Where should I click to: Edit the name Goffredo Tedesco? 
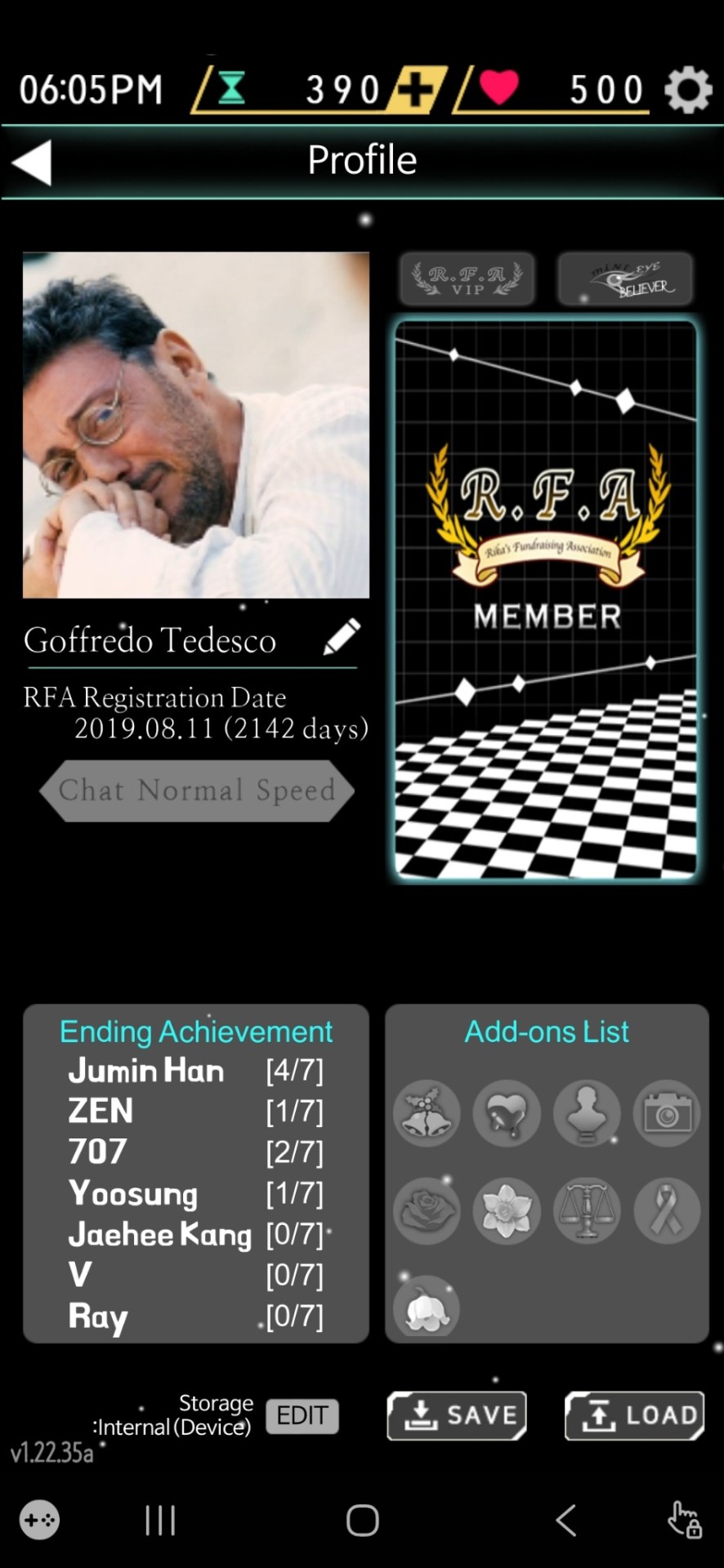tap(342, 638)
